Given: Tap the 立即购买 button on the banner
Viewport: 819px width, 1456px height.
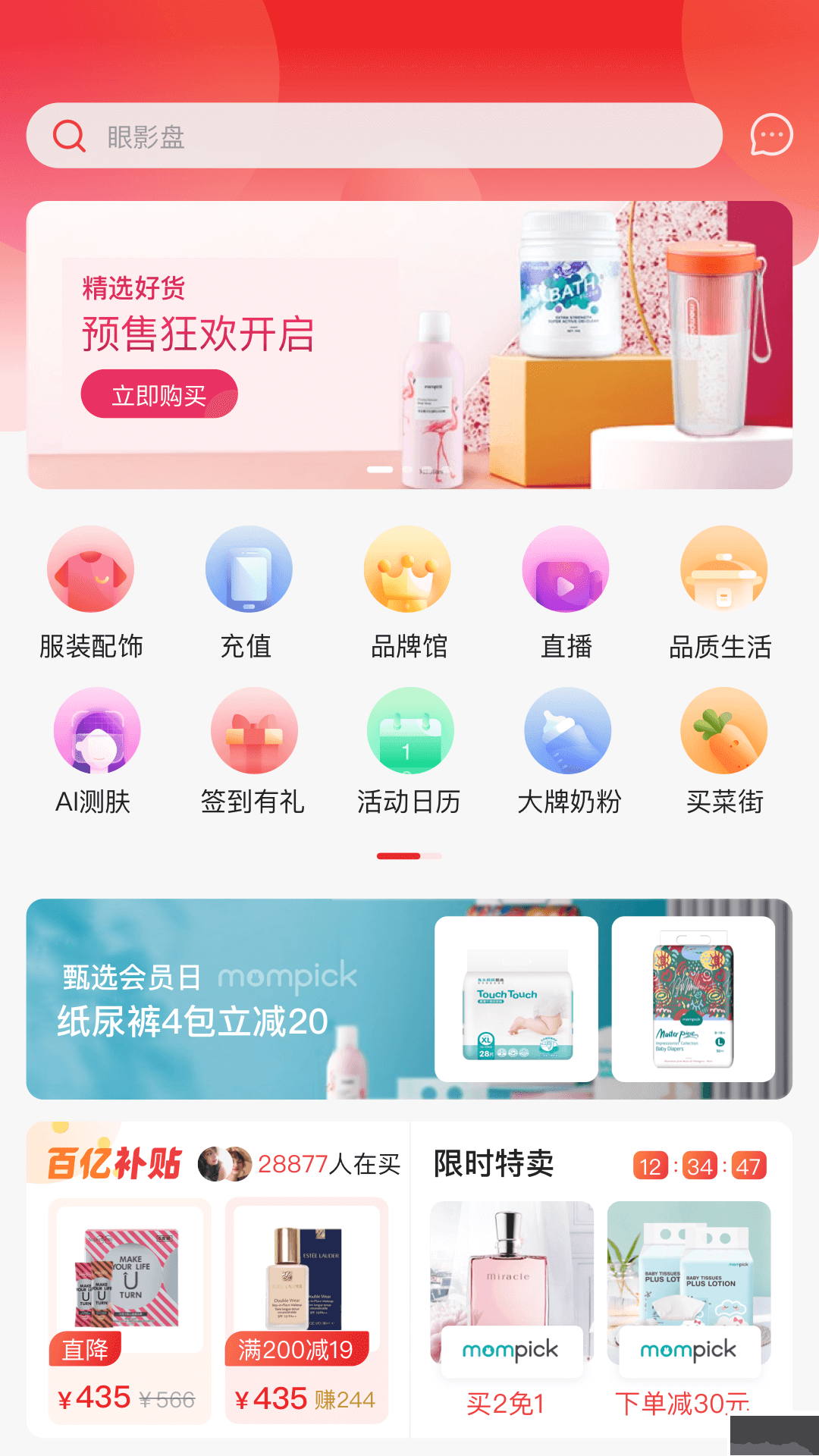Looking at the screenshot, I should [159, 394].
